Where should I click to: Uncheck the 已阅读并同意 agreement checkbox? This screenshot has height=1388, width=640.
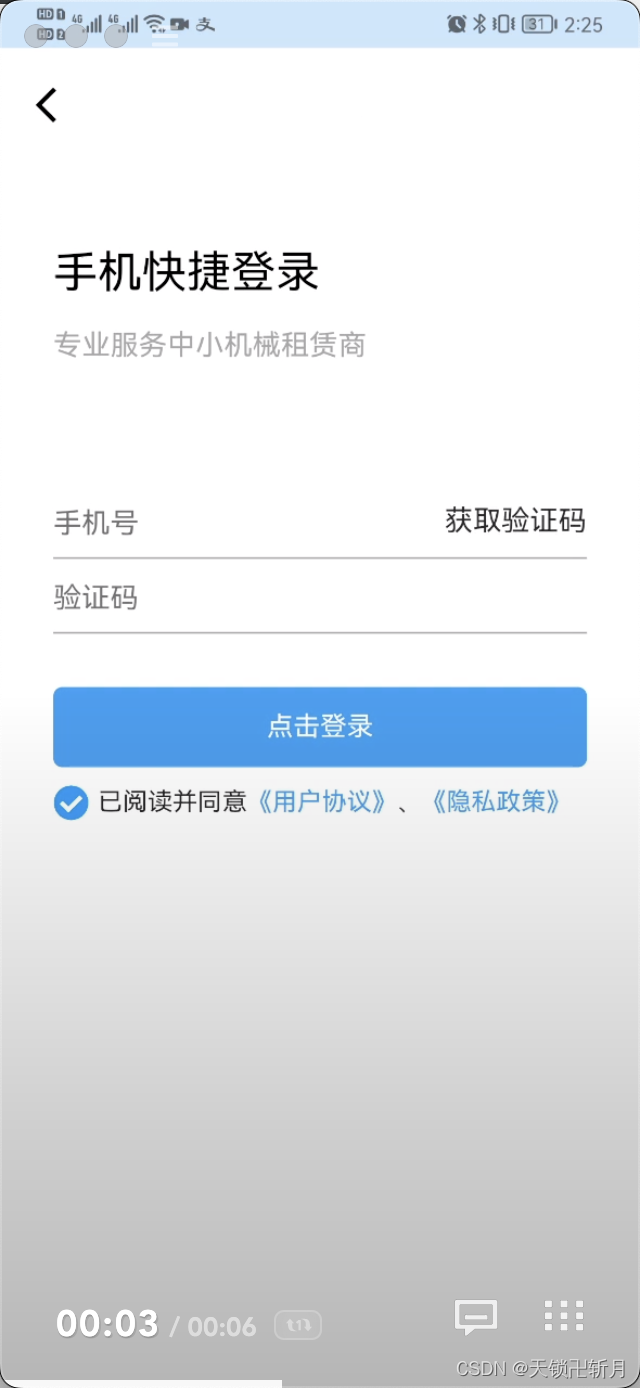(71, 802)
